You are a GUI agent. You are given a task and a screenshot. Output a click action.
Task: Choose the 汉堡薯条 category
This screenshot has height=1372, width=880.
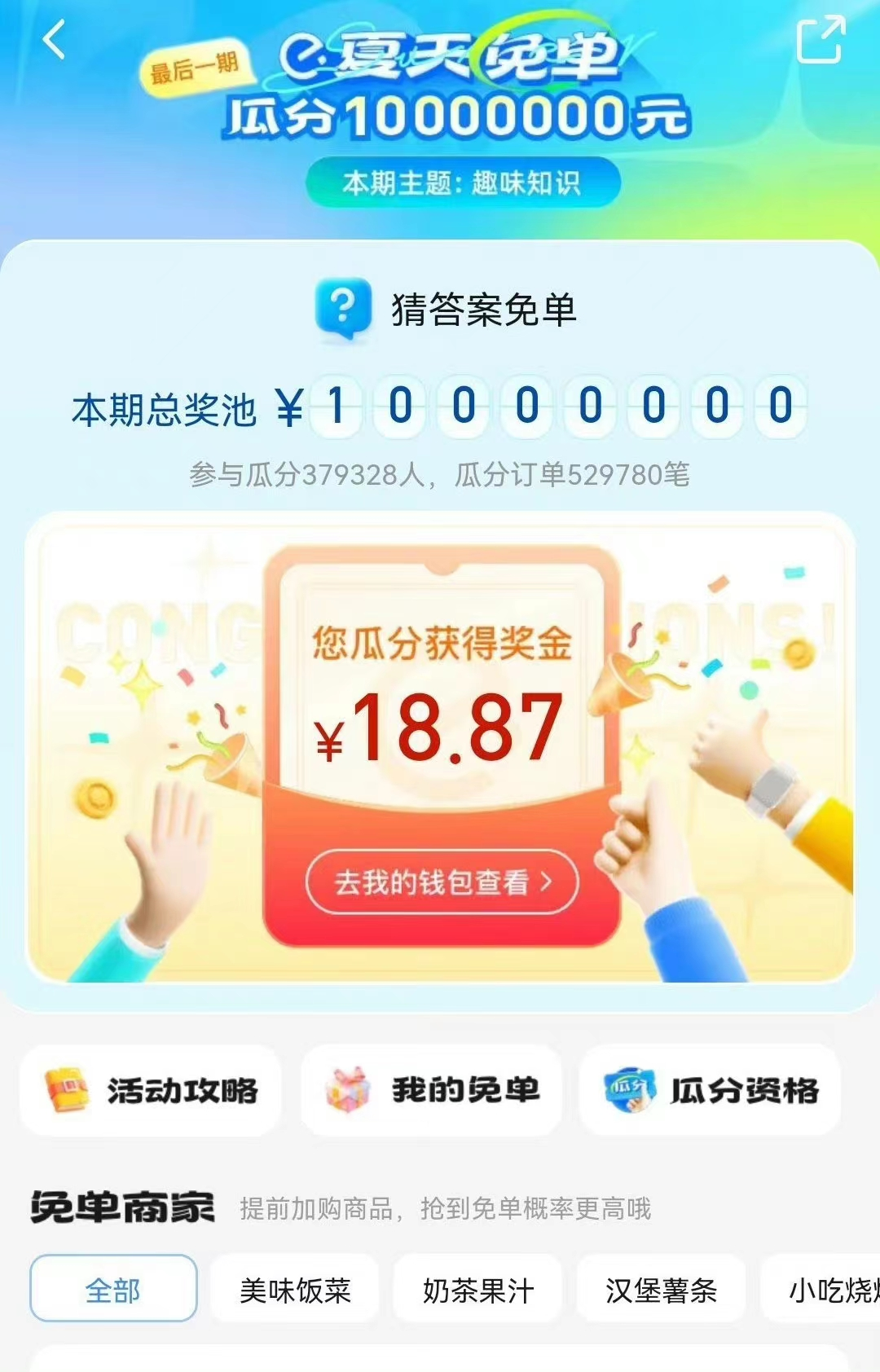point(661,1290)
